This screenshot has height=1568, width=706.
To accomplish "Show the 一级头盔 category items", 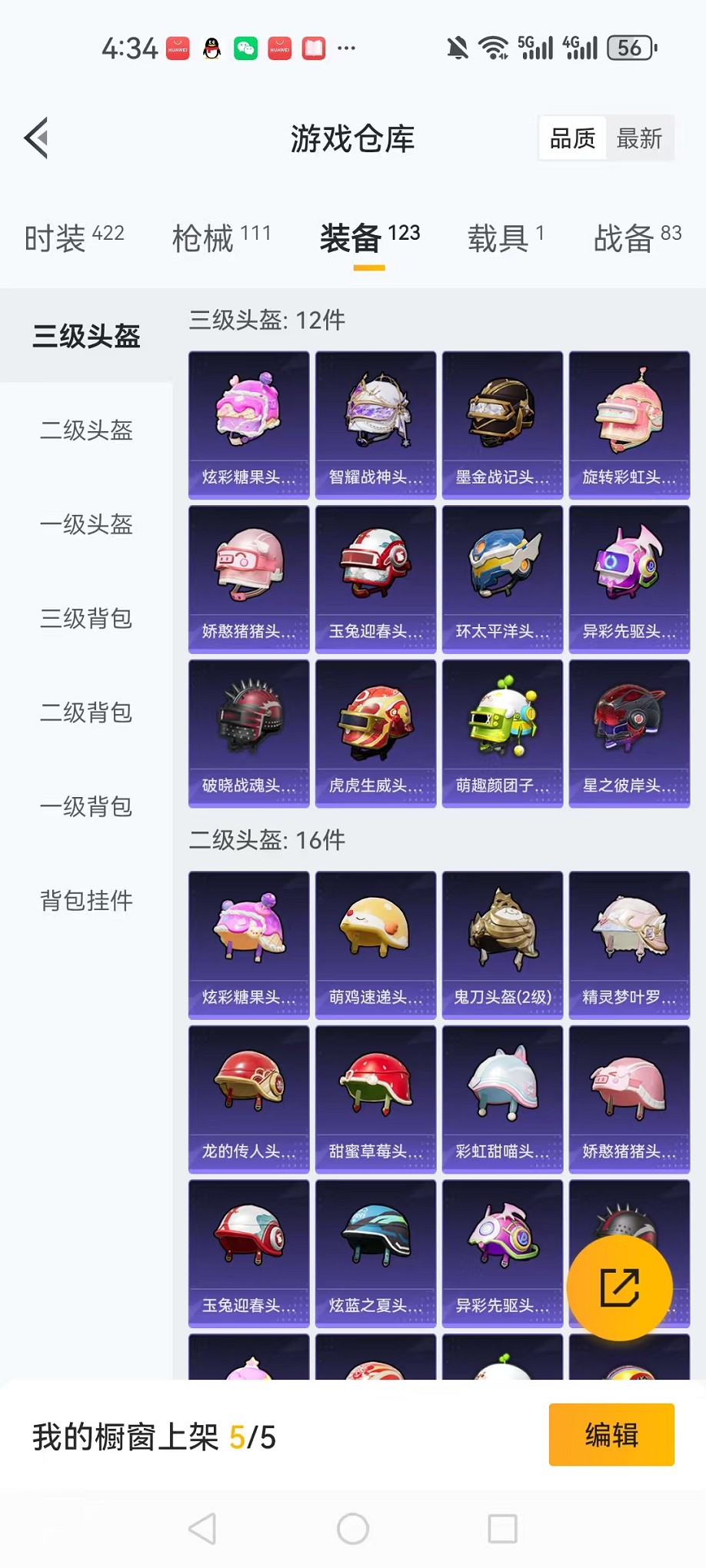I will click(85, 525).
